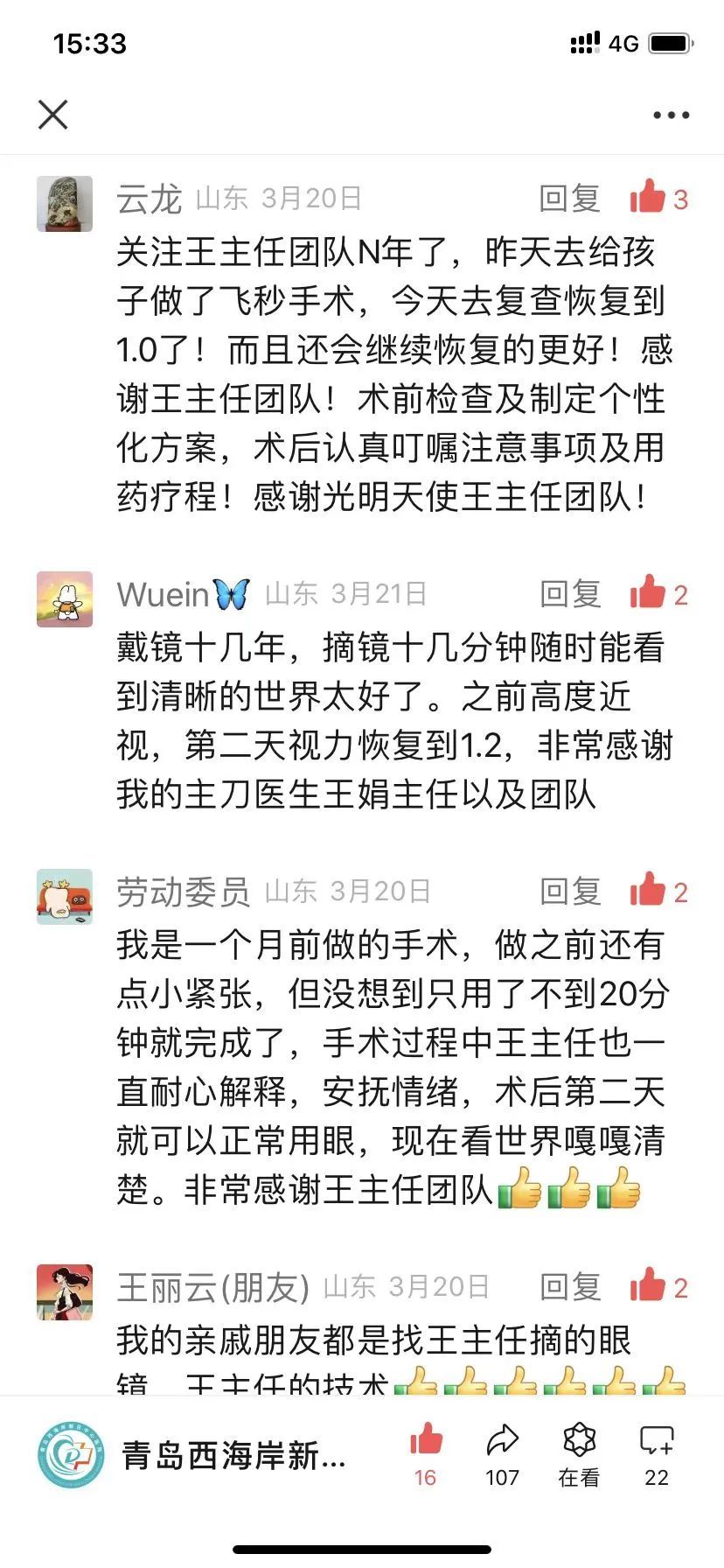Open the three-dot overflow menu

[x=671, y=115]
